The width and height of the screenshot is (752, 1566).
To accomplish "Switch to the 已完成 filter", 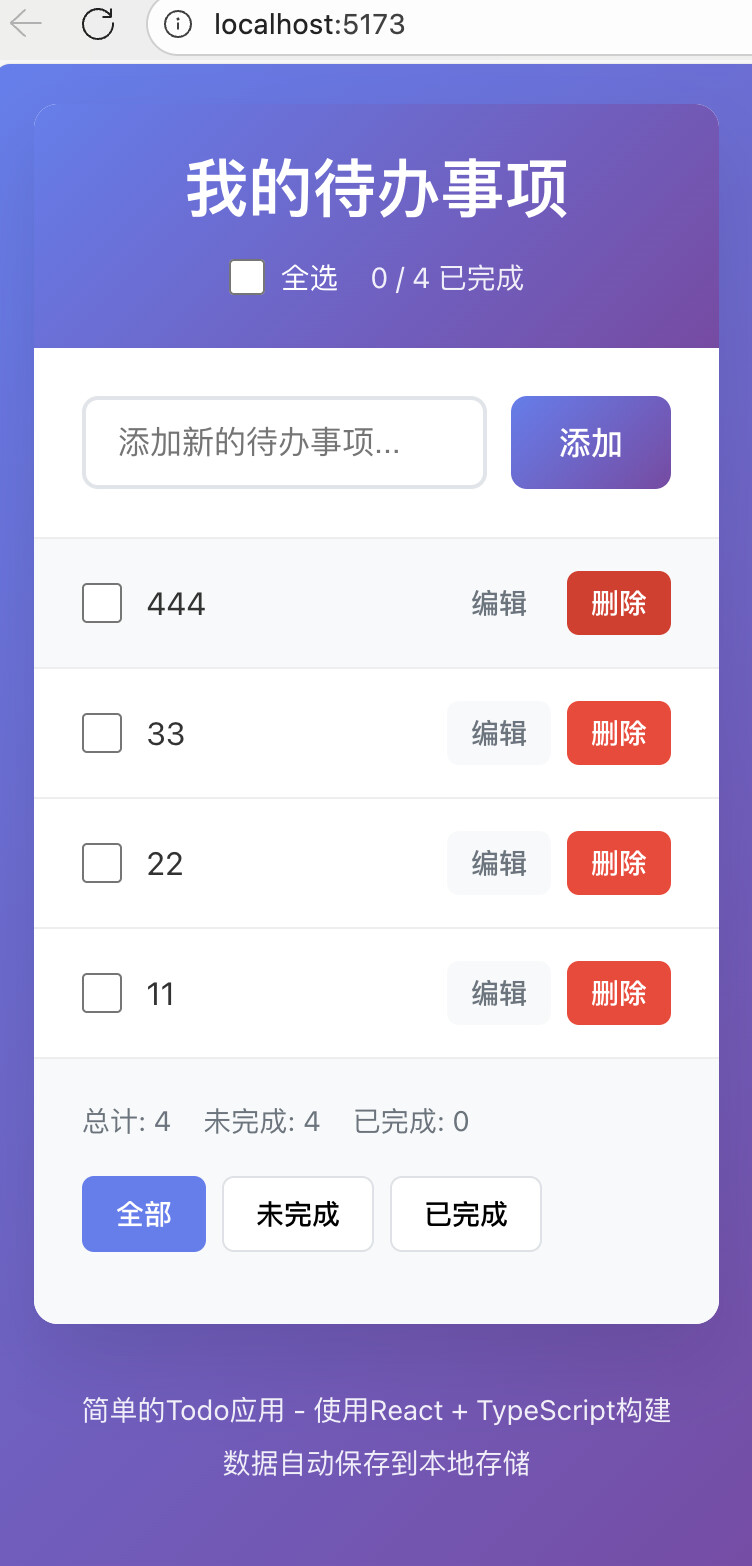I will pos(466,1214).
